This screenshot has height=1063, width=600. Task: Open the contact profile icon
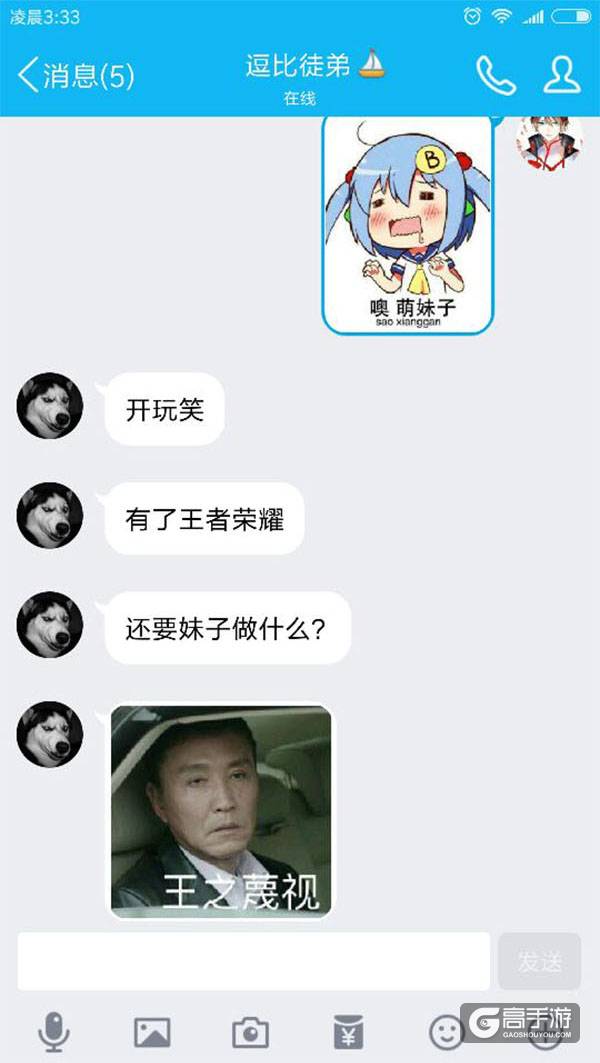click(562, 75)
